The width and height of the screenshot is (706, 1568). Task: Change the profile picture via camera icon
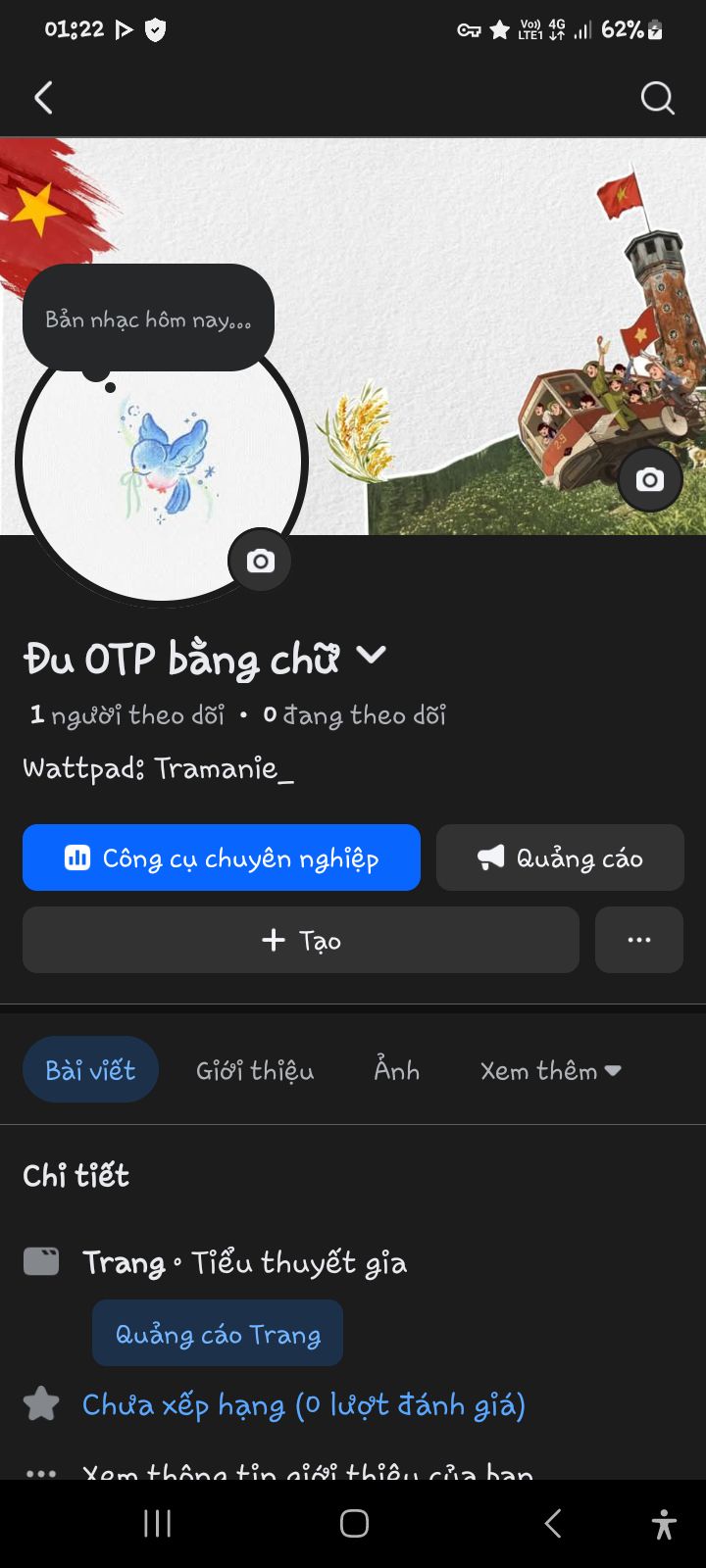260,561
